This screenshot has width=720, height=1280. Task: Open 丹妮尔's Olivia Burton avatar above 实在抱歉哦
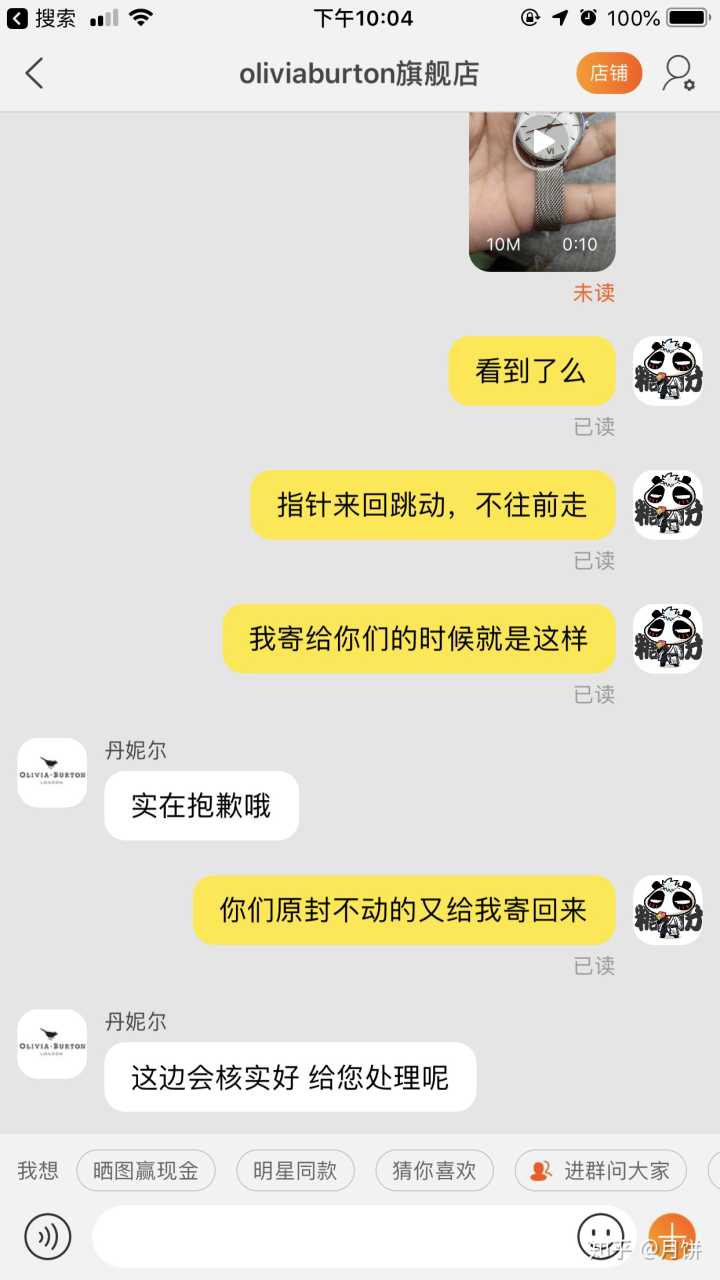(52, 773)
